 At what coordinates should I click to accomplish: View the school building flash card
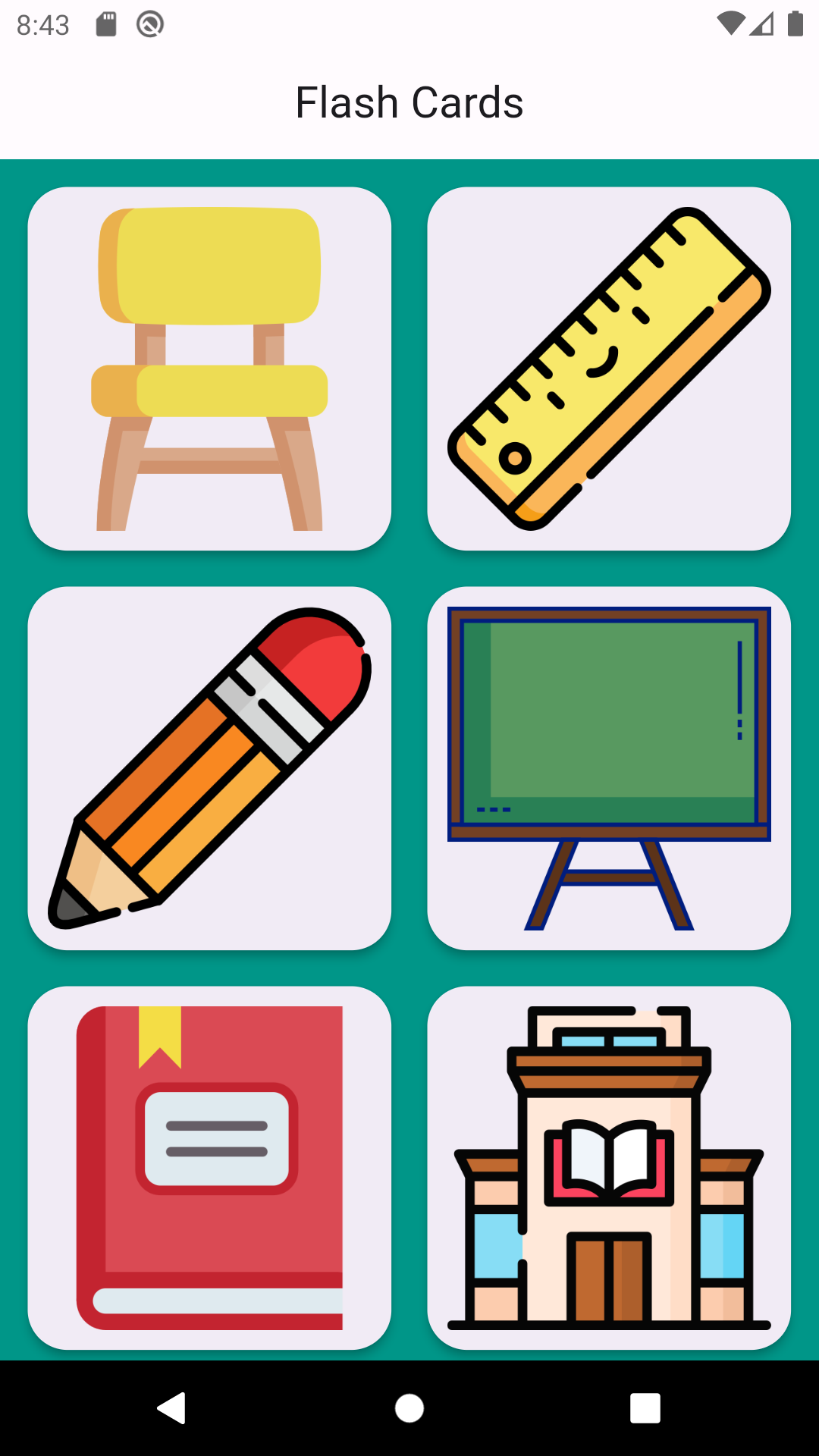click(609, 1168)
